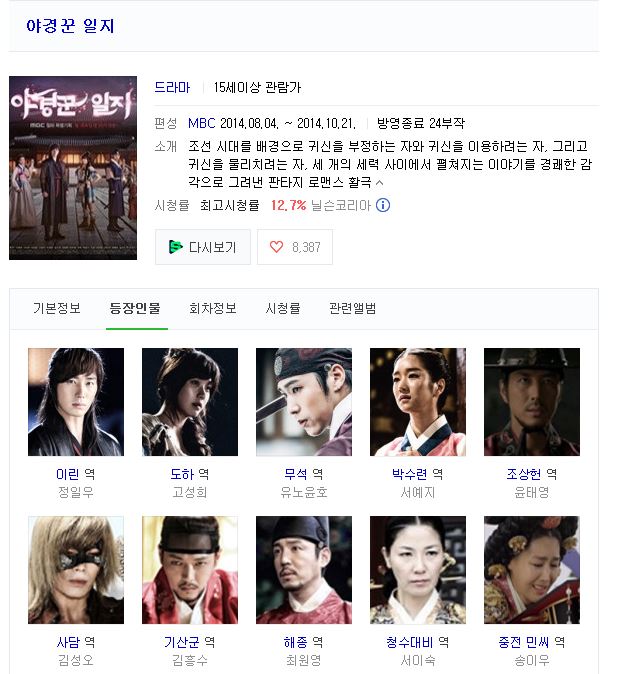Open the 사담 역 character played by 김성오
Screen dimensions: 622x674
click(x=76, y=570)
